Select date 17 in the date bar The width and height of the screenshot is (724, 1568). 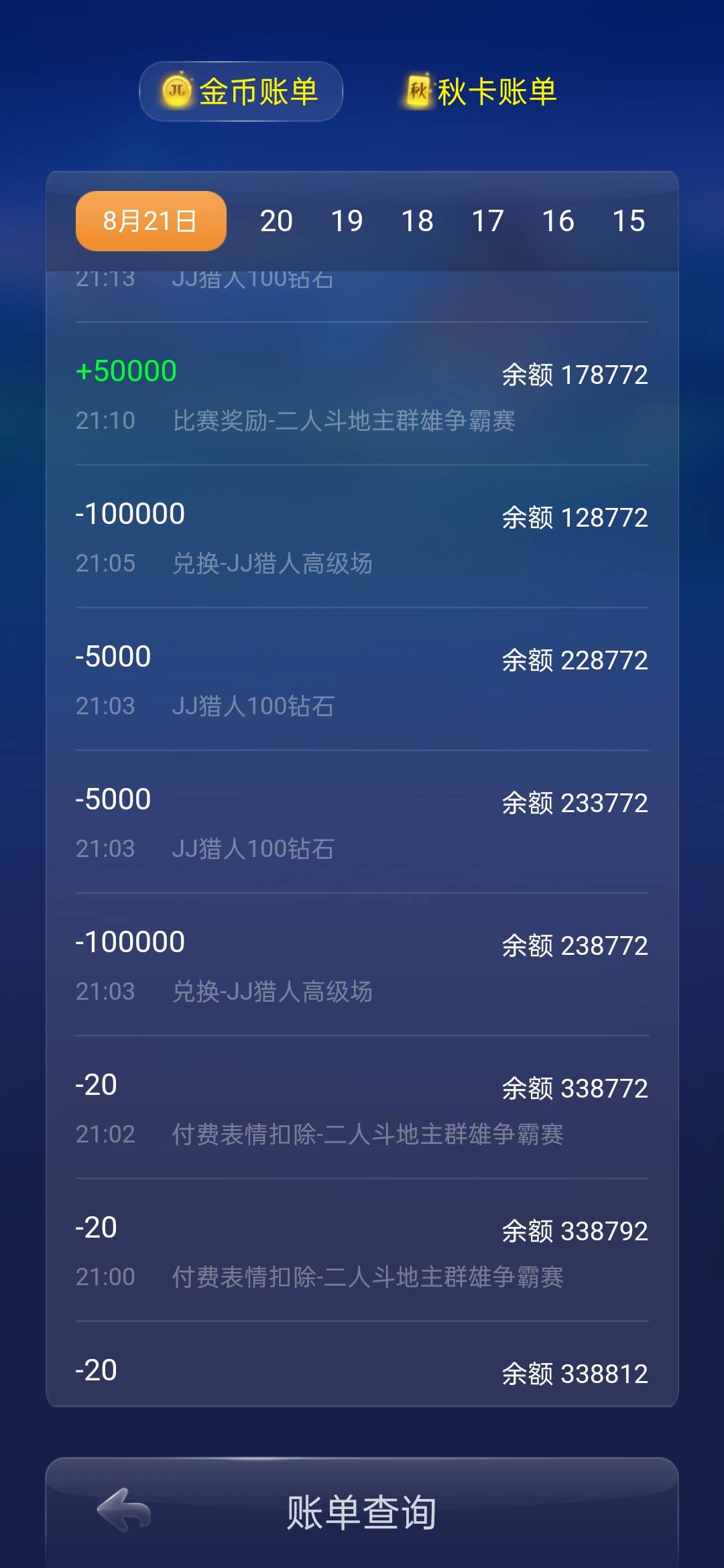pos(488,220)
